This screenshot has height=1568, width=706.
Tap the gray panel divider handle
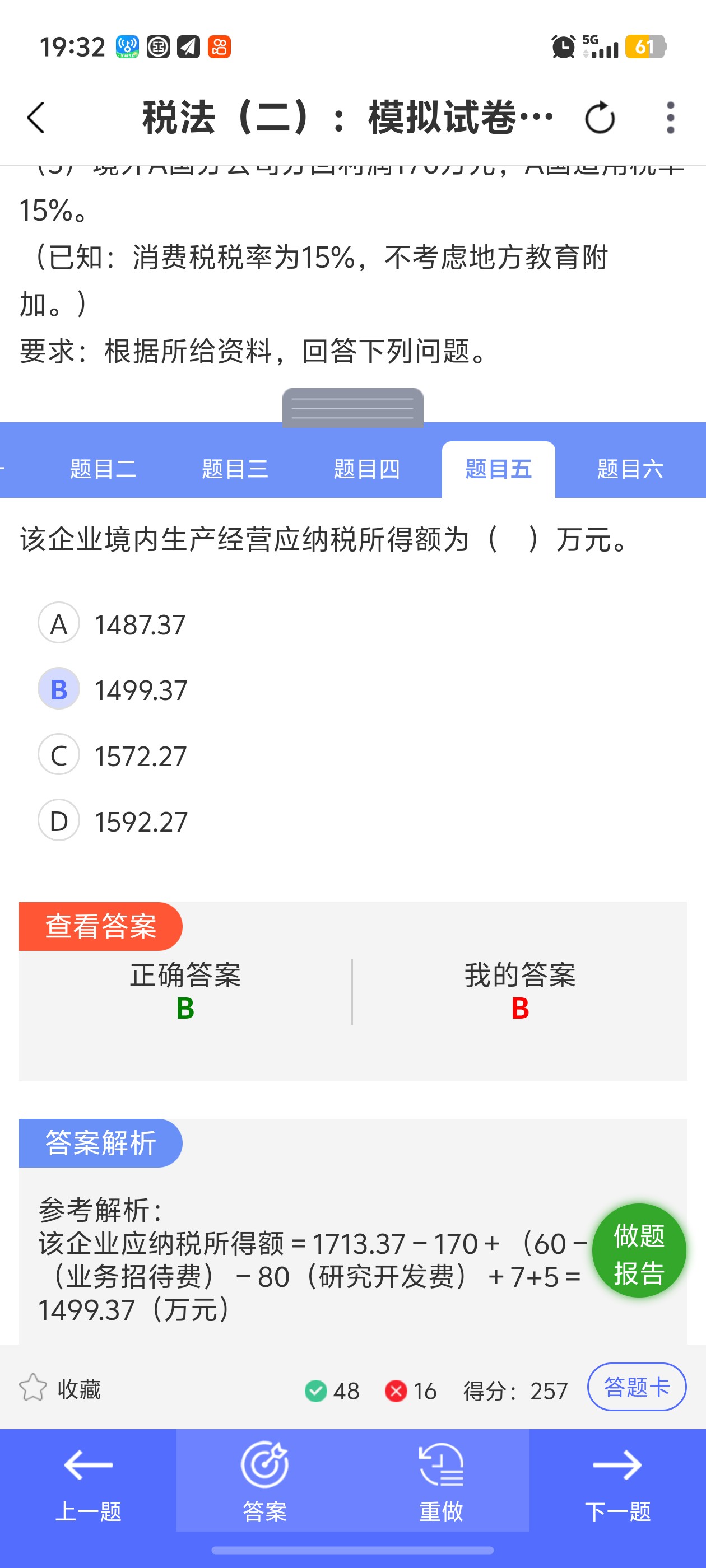point(352,407)
